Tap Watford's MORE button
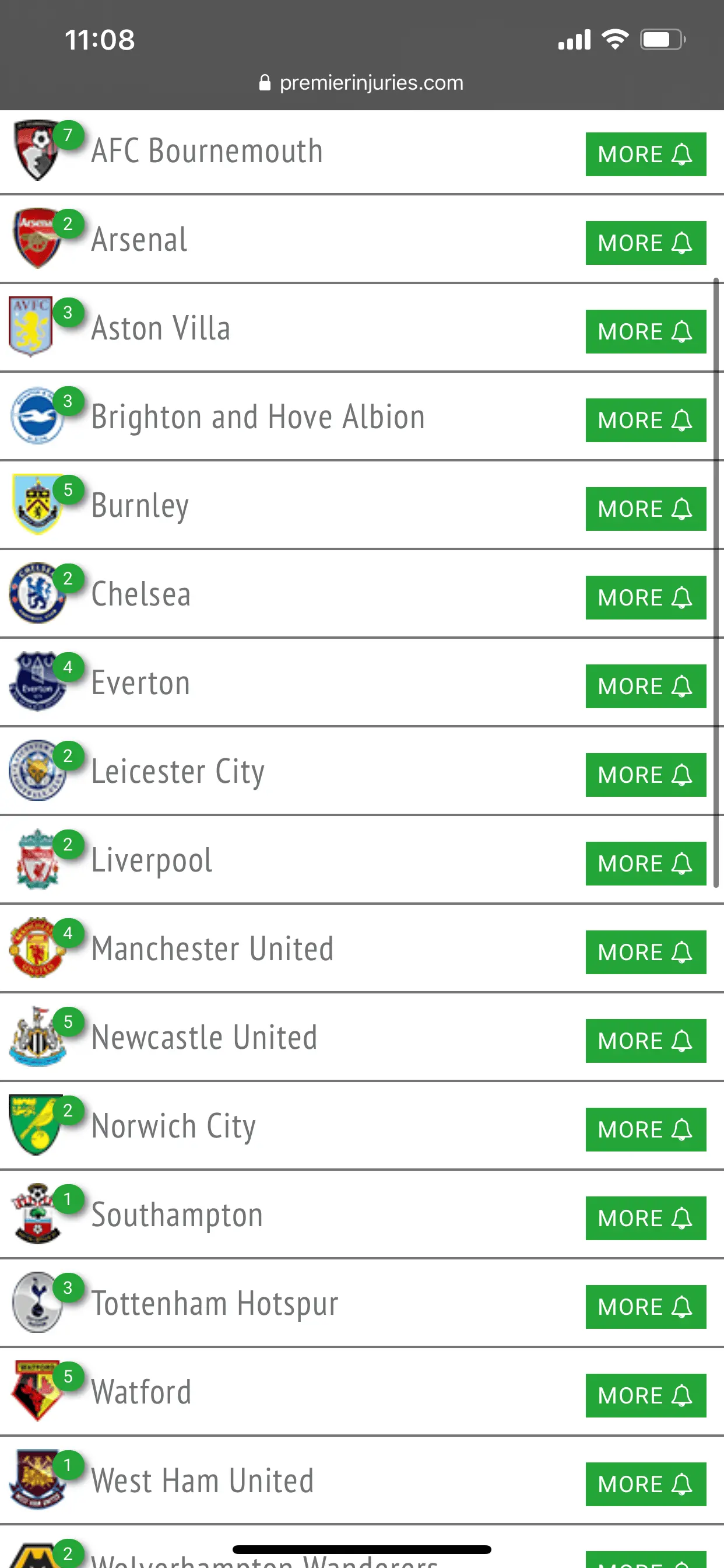 pos(645,1396)
